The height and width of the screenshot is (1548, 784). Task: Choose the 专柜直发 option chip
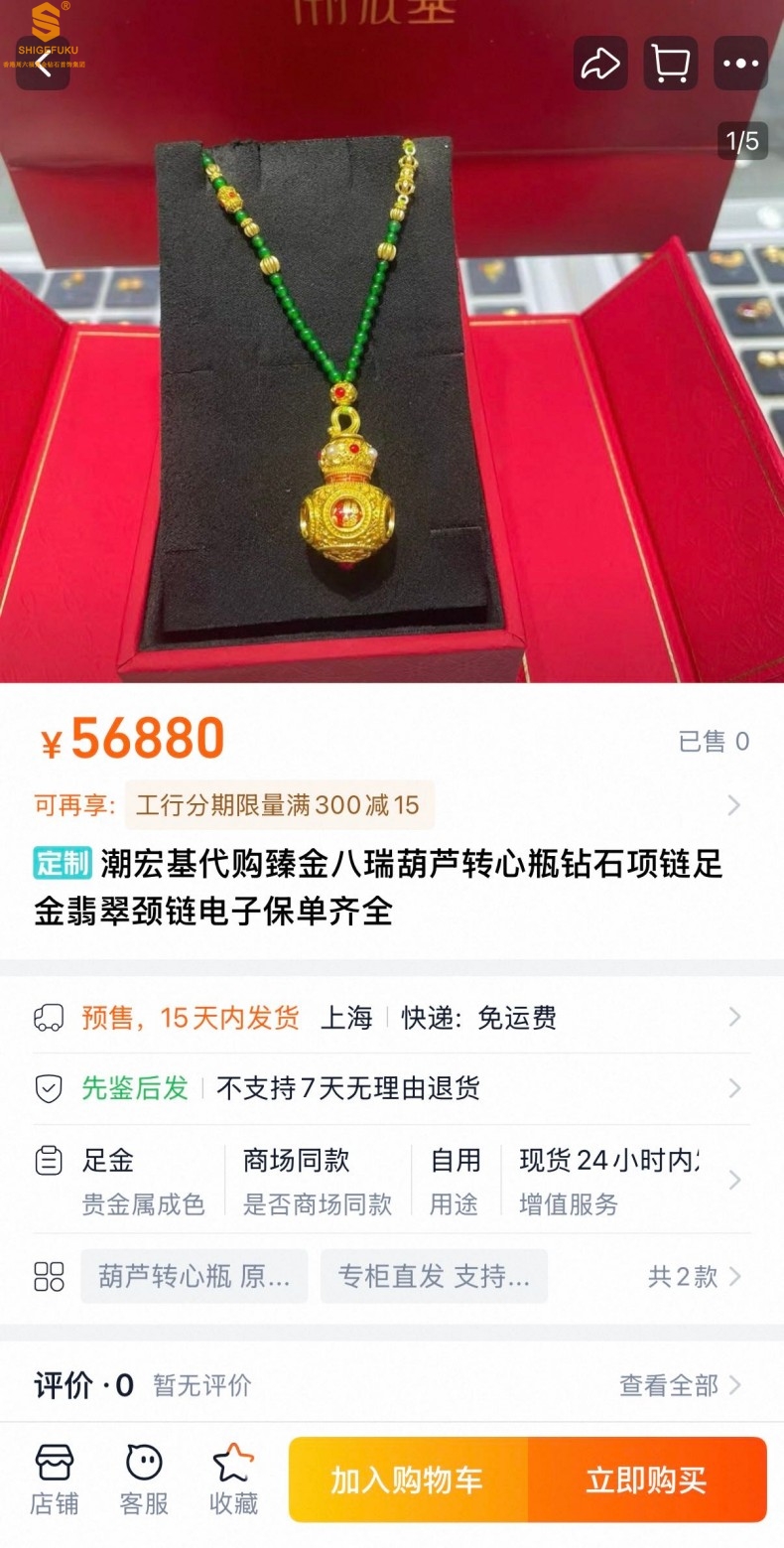tap(434, 1276)
